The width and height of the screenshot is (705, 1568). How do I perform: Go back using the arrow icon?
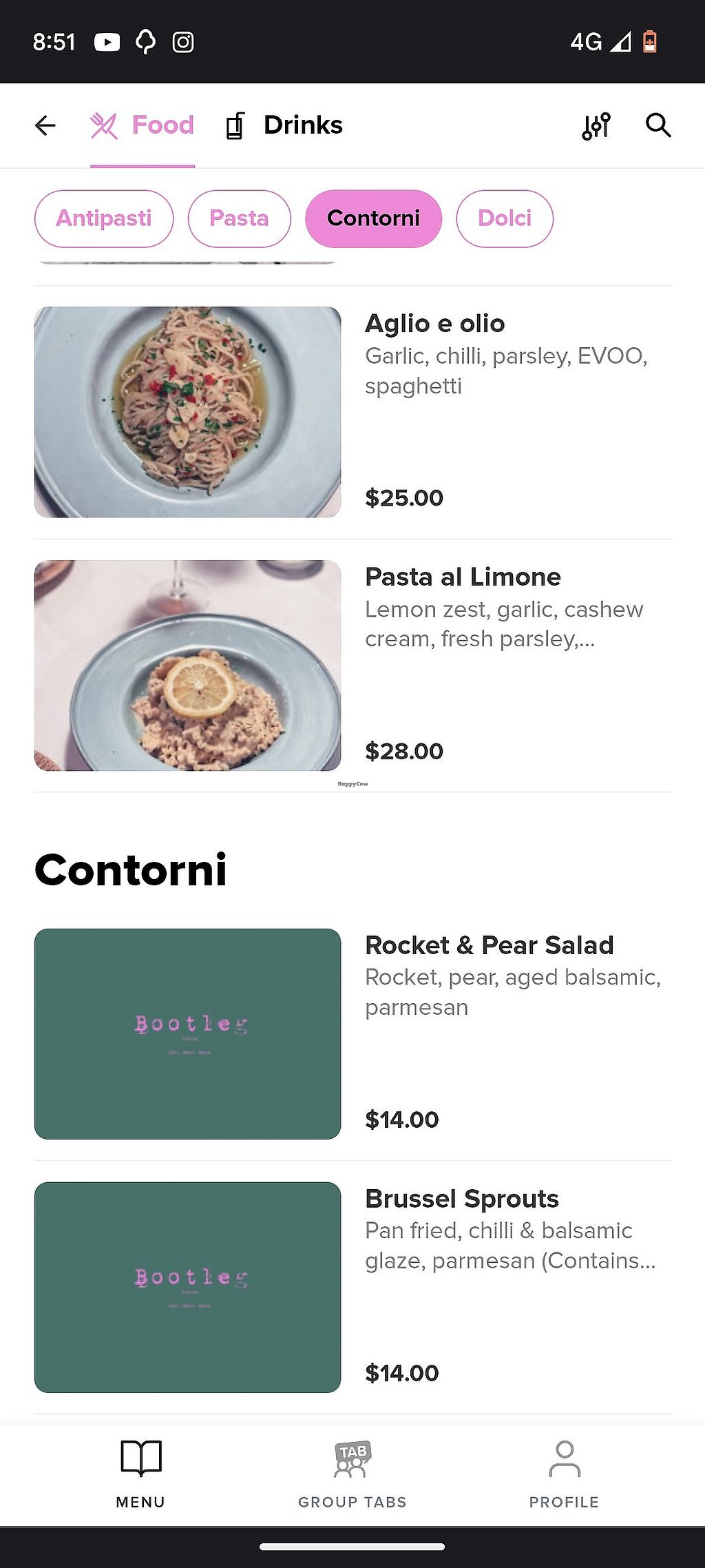point(45,125)
